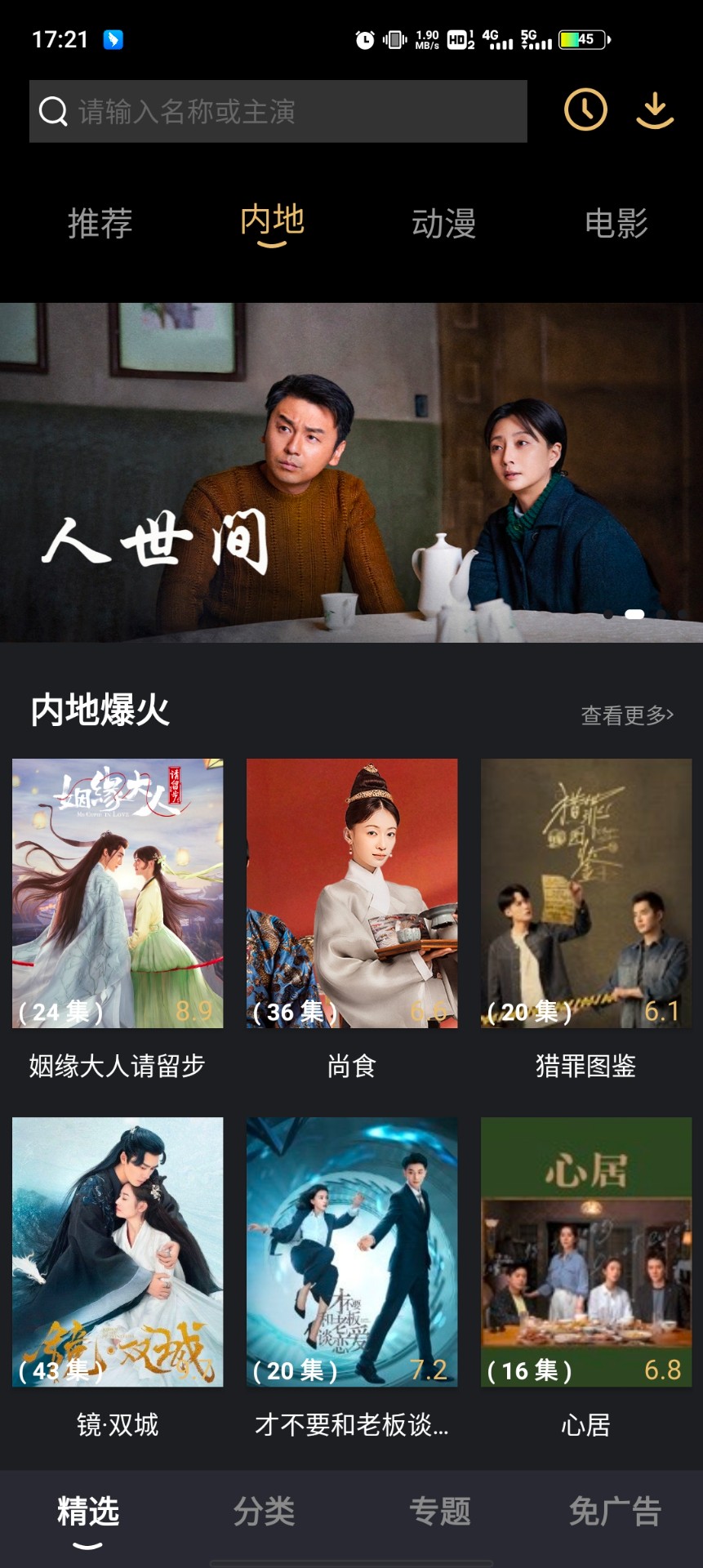Image resolution: width=703 pixels, height=1568 pixels.
Task: Switch to the 动漫 tab
Action: point(445,222)
